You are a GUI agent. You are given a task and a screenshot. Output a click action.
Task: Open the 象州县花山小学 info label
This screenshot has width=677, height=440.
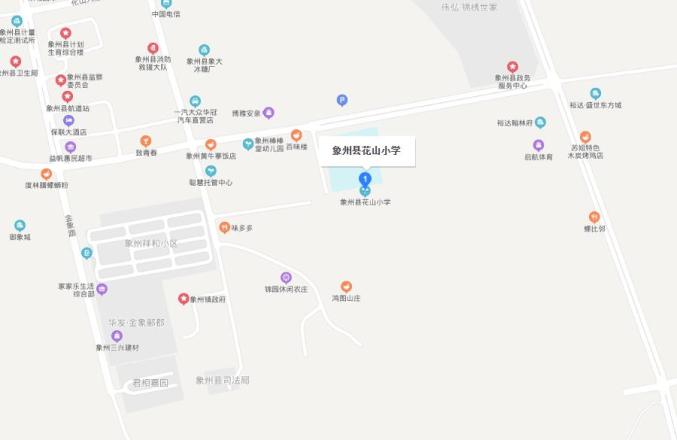pos(366,151)
